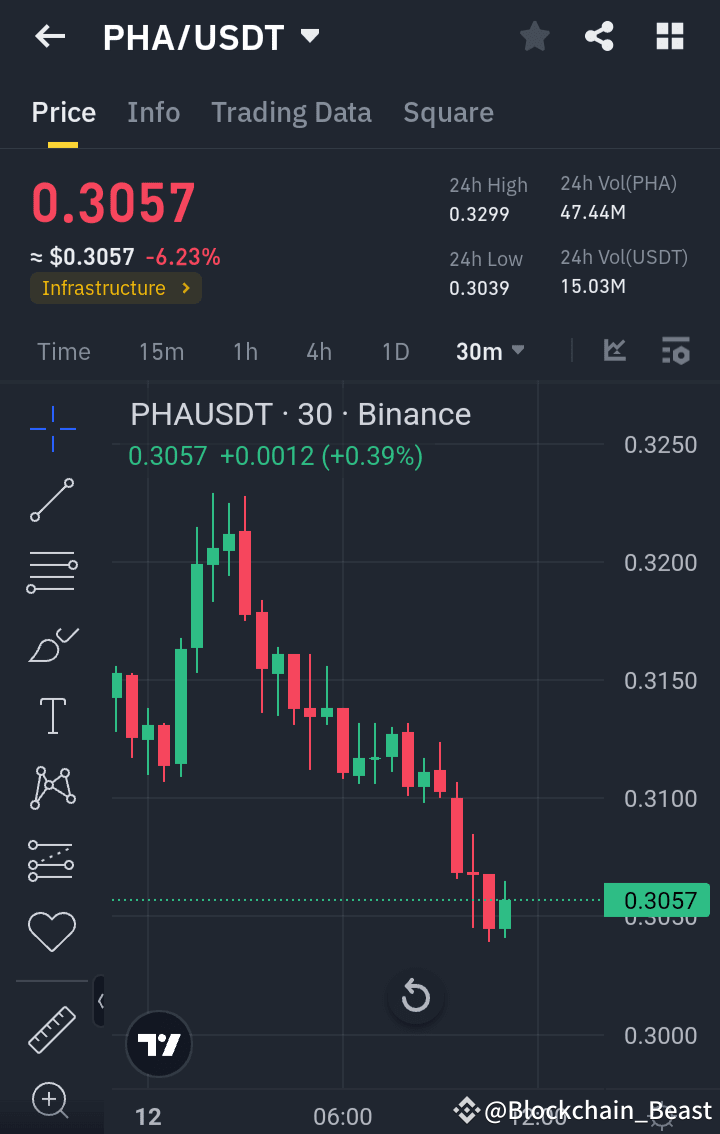Share the PHA/USDT chart
The height and width of the screenshot is (1134, 720).
tap(599, 36)
